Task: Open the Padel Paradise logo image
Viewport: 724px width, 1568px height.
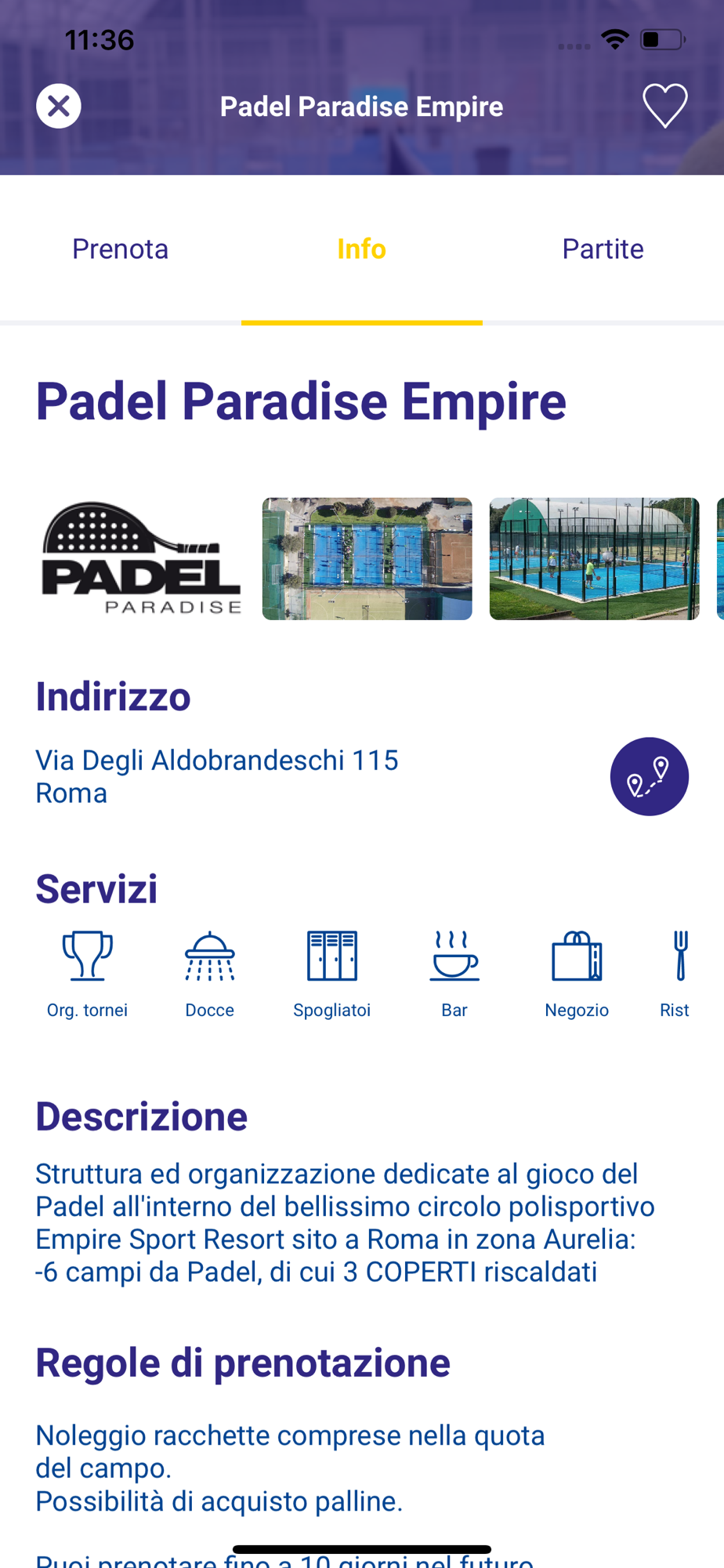Action: coord(141,558)
